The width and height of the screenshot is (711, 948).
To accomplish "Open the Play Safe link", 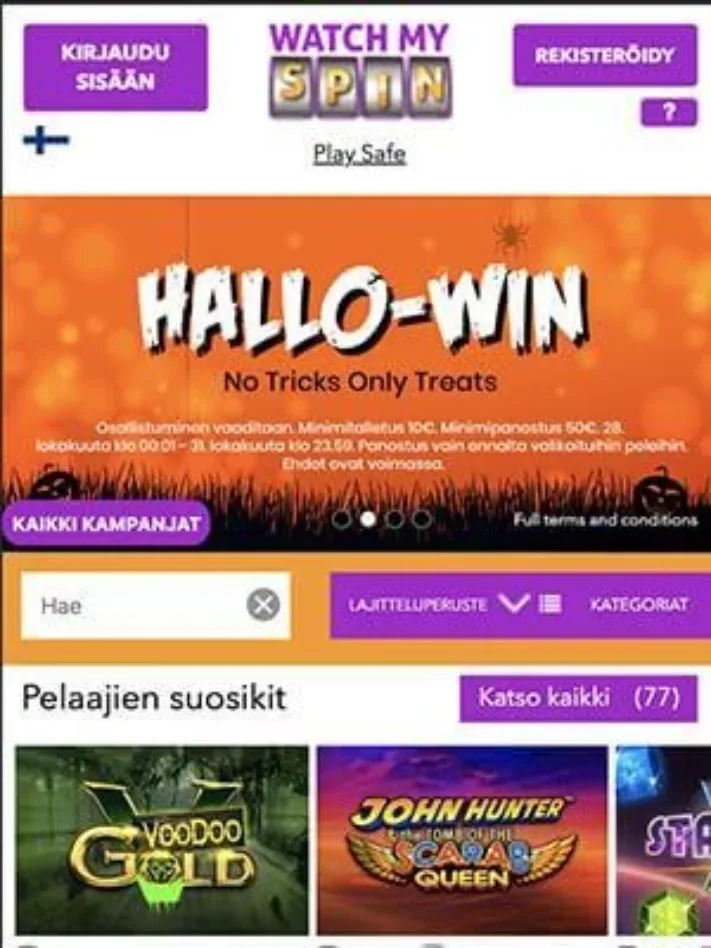I will (359, 154).
